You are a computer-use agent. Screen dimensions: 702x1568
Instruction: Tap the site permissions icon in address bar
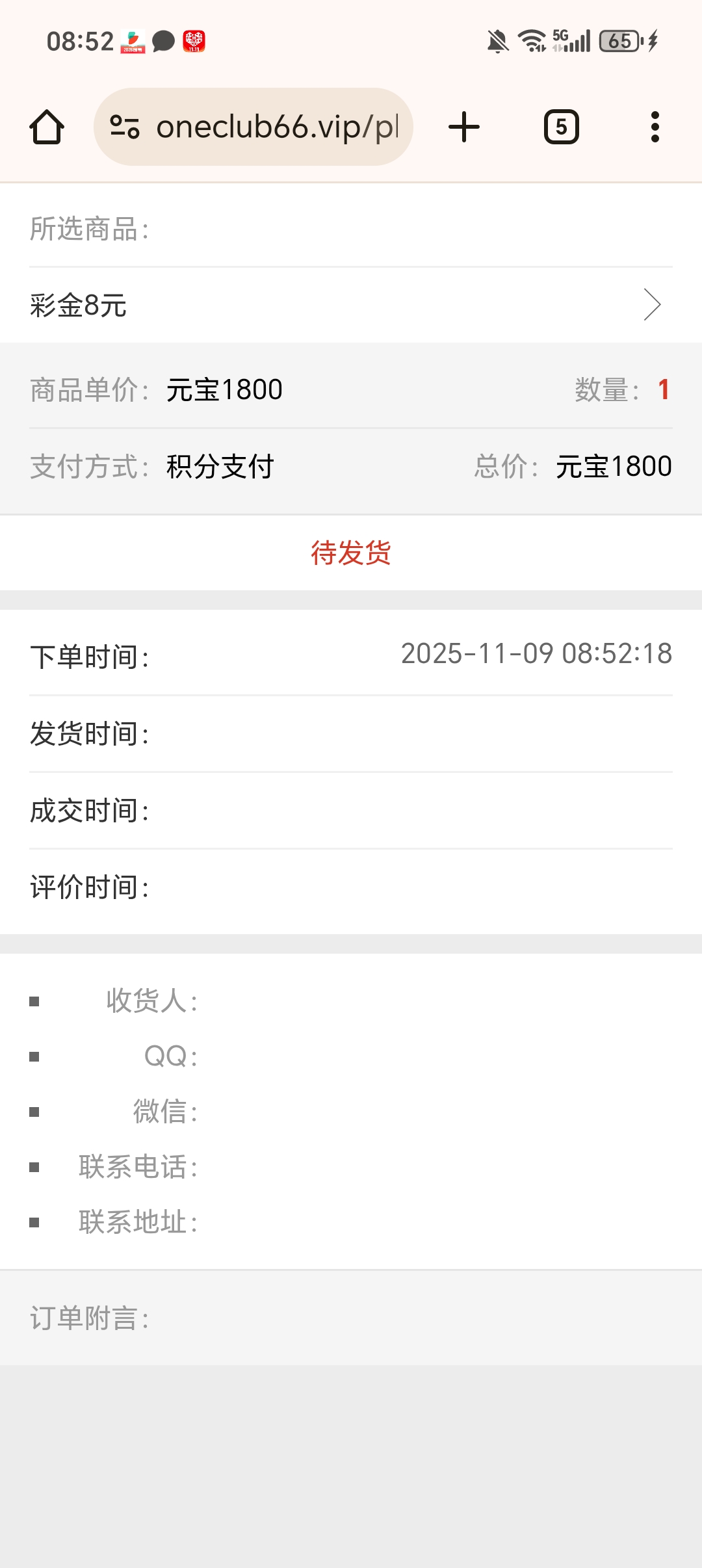[125, 127]
